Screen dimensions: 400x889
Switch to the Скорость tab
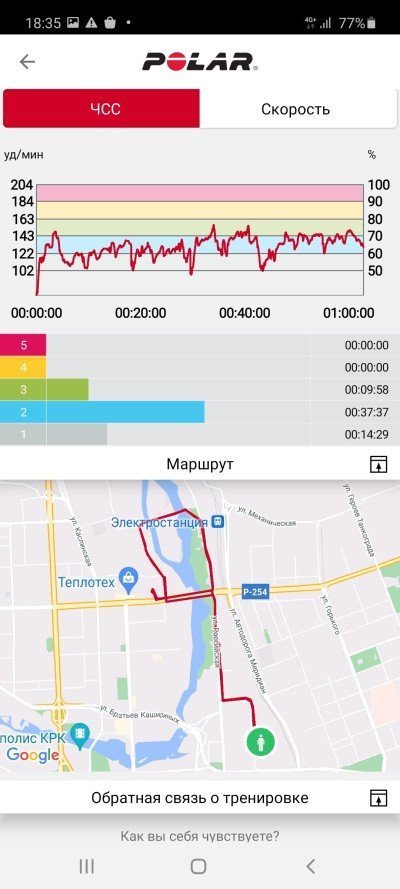coord(298,108)
